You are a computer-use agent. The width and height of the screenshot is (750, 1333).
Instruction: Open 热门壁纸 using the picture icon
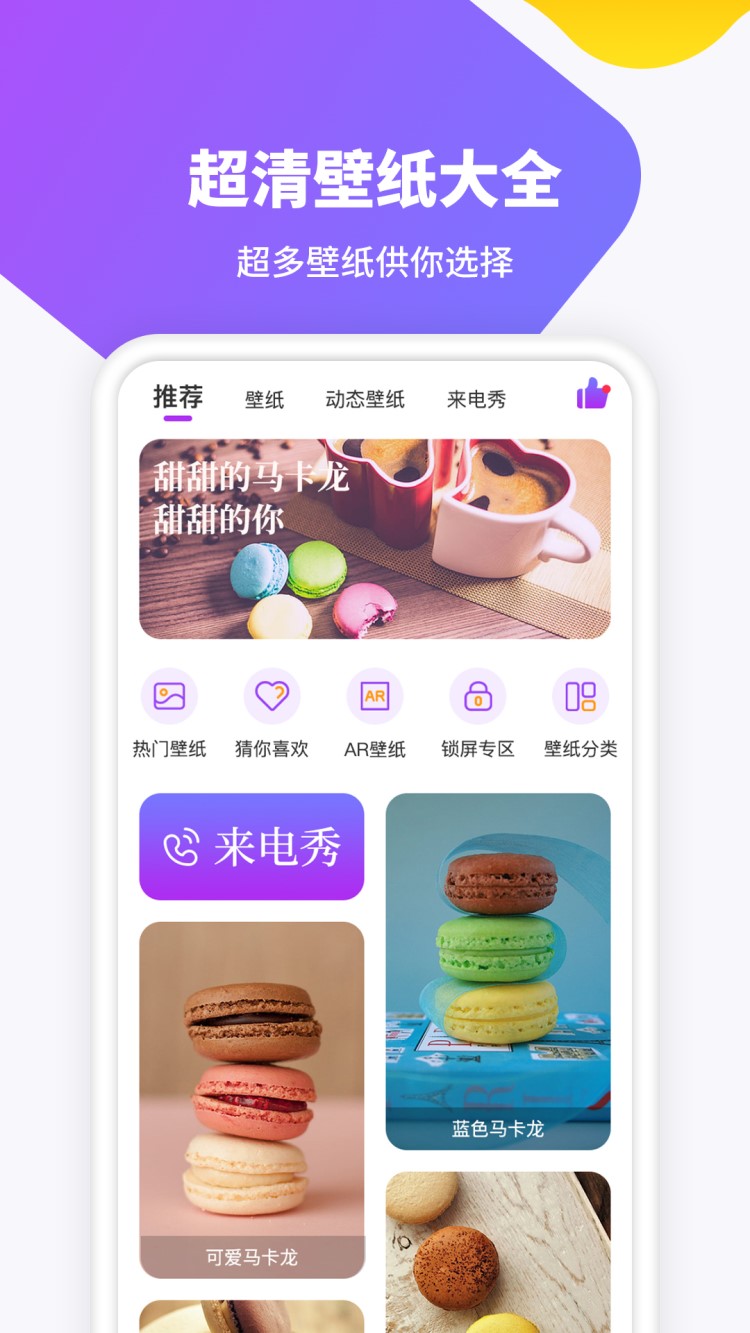click(x=169, y=695)
